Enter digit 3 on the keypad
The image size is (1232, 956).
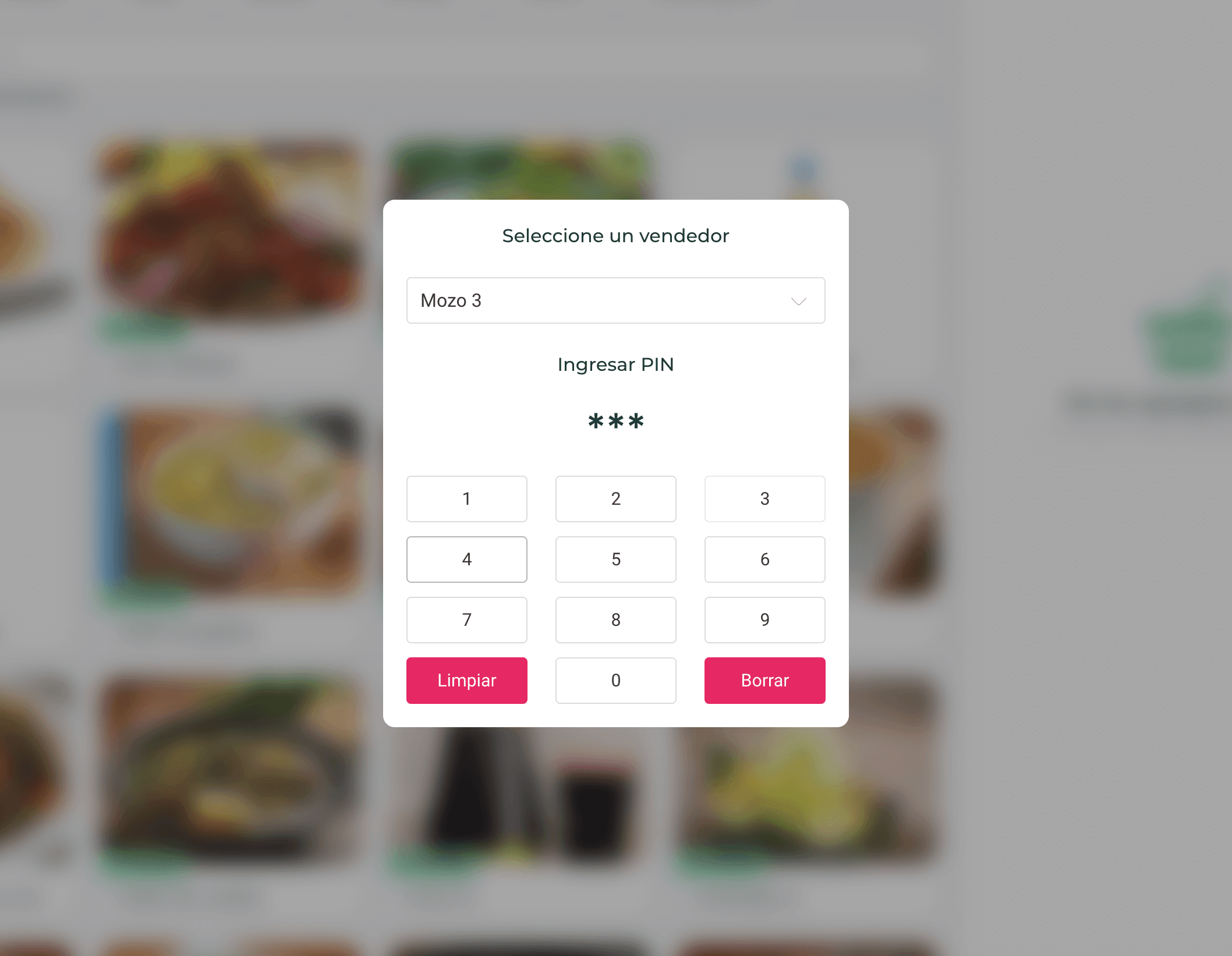(764, 499)
